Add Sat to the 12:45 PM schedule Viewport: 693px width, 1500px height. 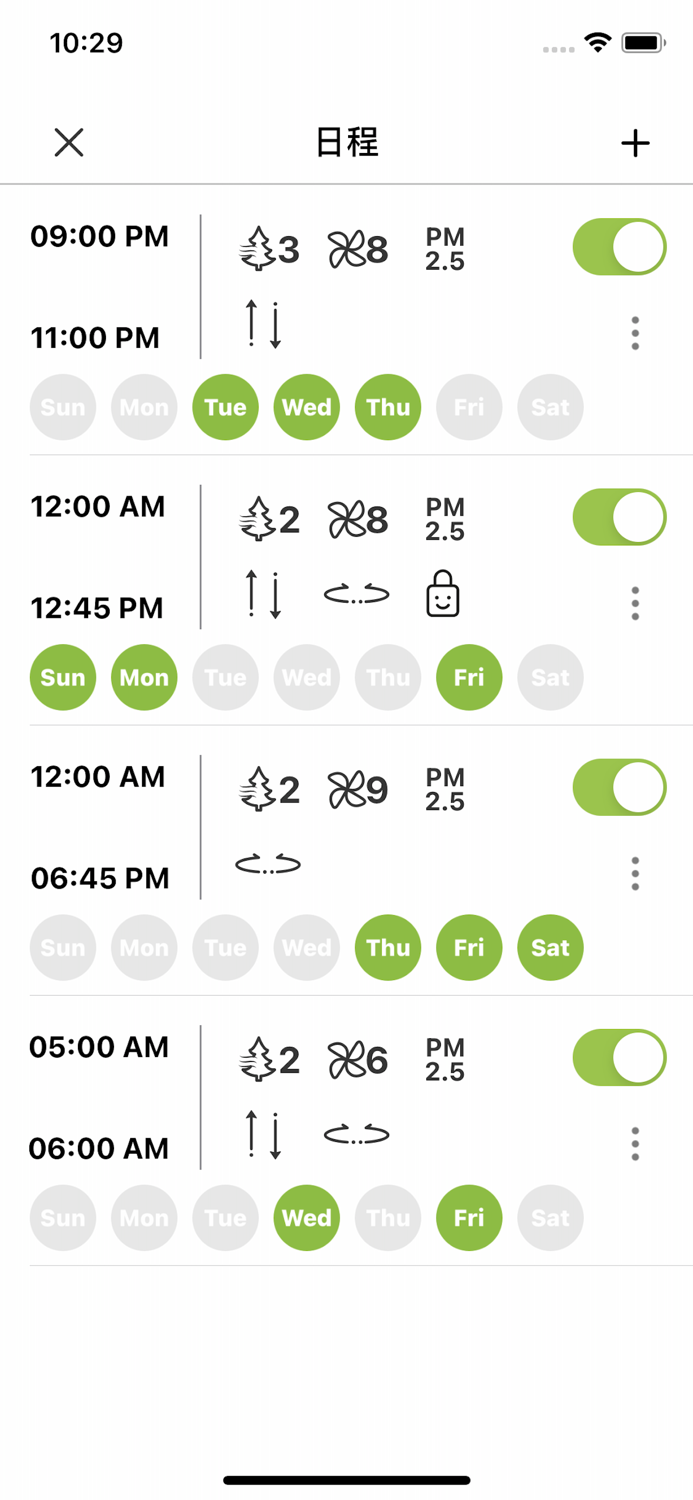pos(550,677)
